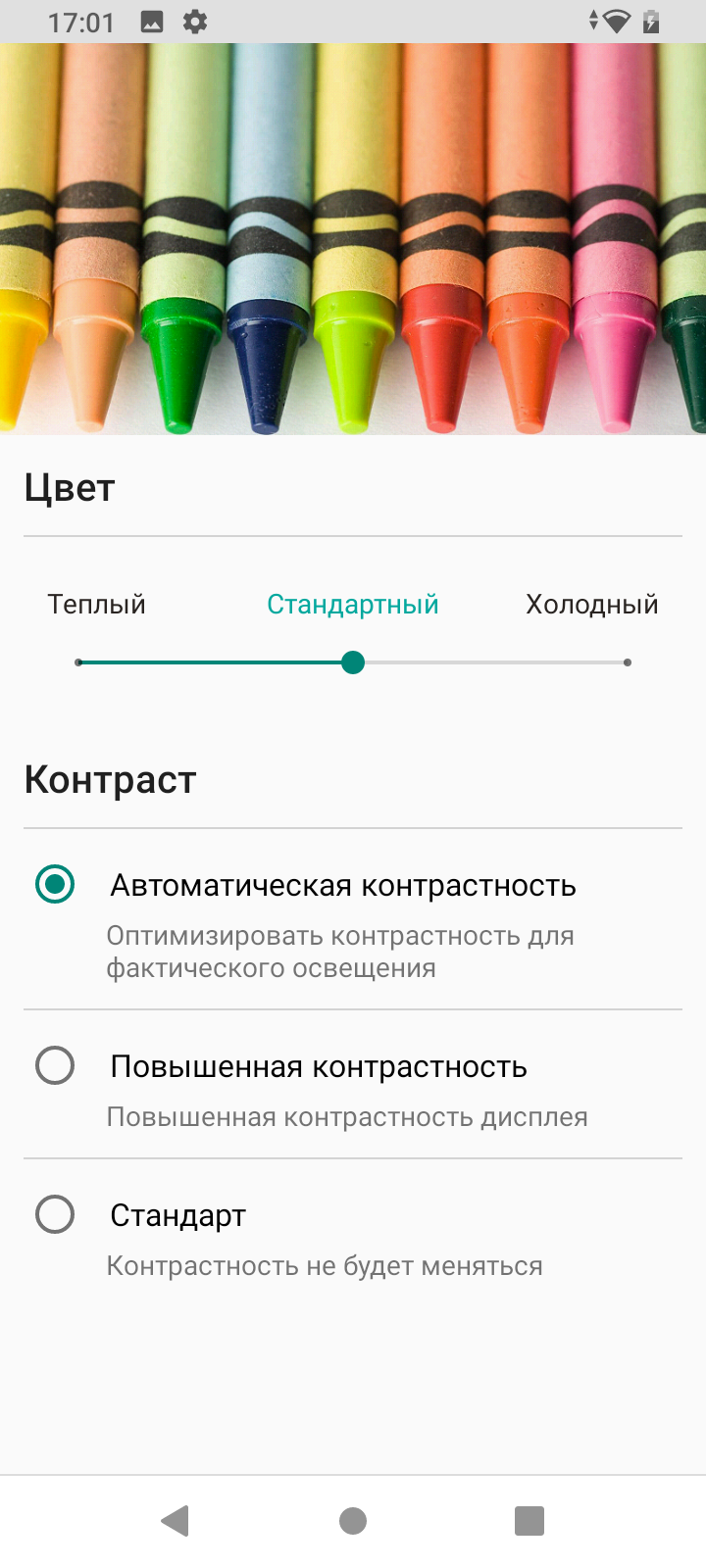Open the recent apps overview

529,1521
